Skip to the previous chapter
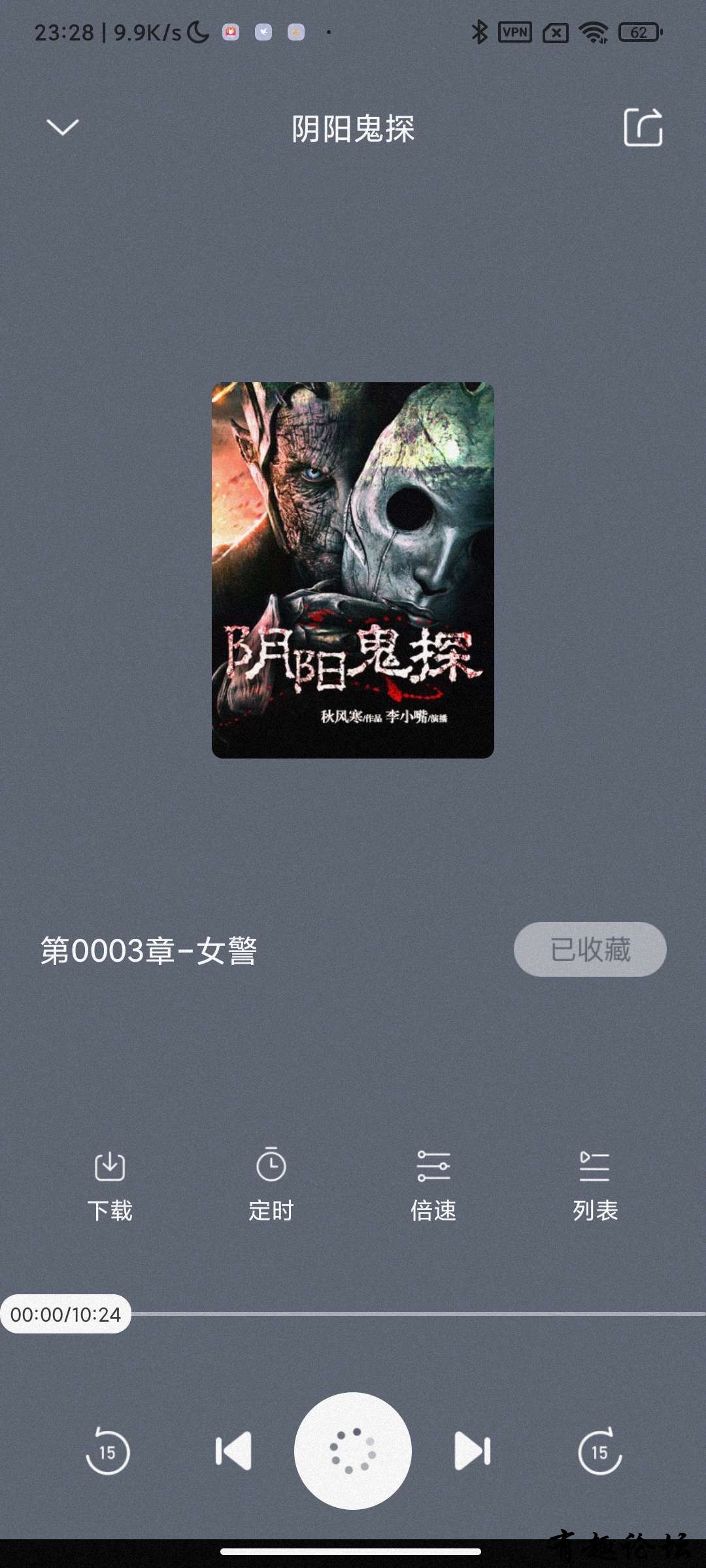 pos(233,1451)
